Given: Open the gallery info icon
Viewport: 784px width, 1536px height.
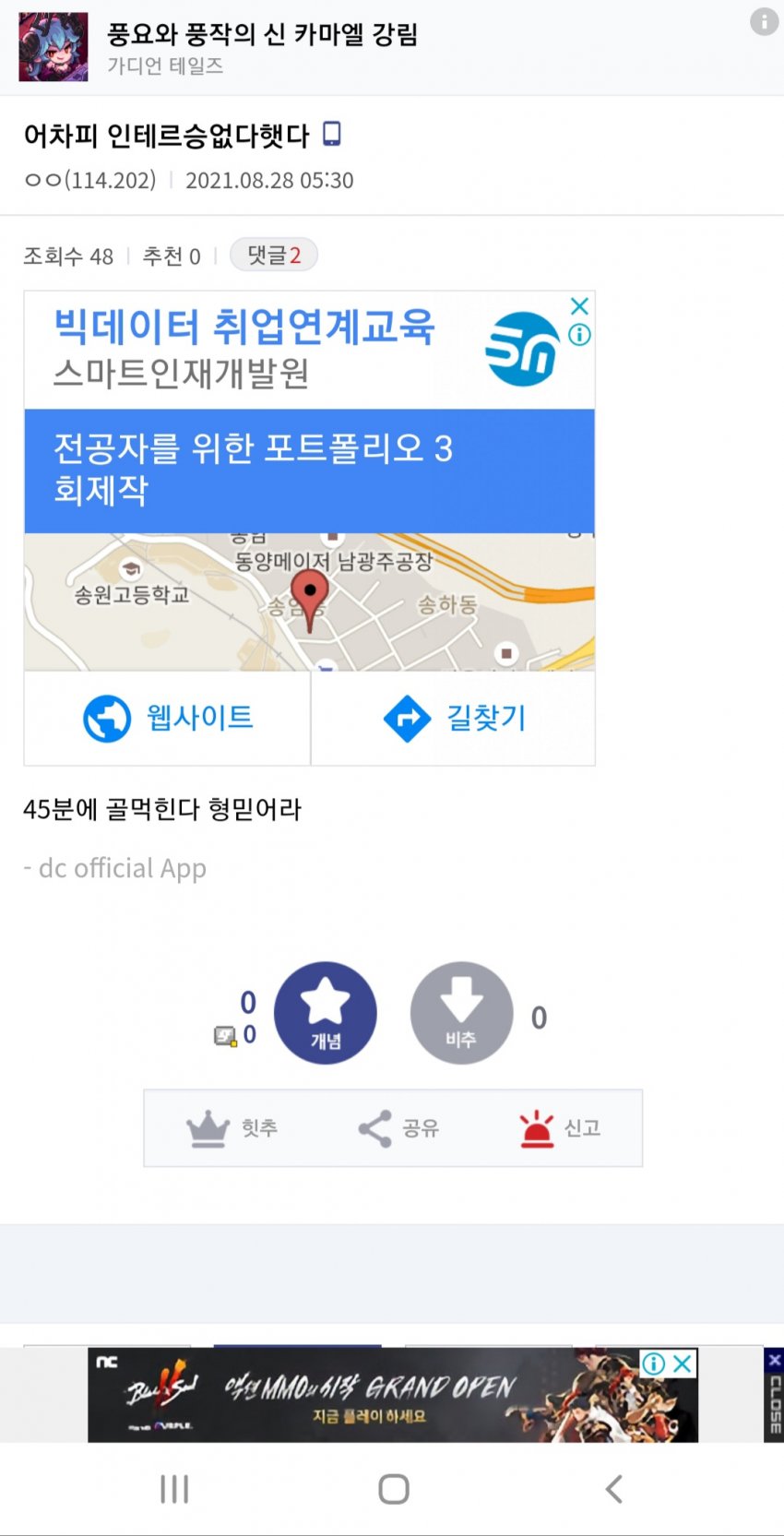Looking at the screenshot, I should 764,21.
